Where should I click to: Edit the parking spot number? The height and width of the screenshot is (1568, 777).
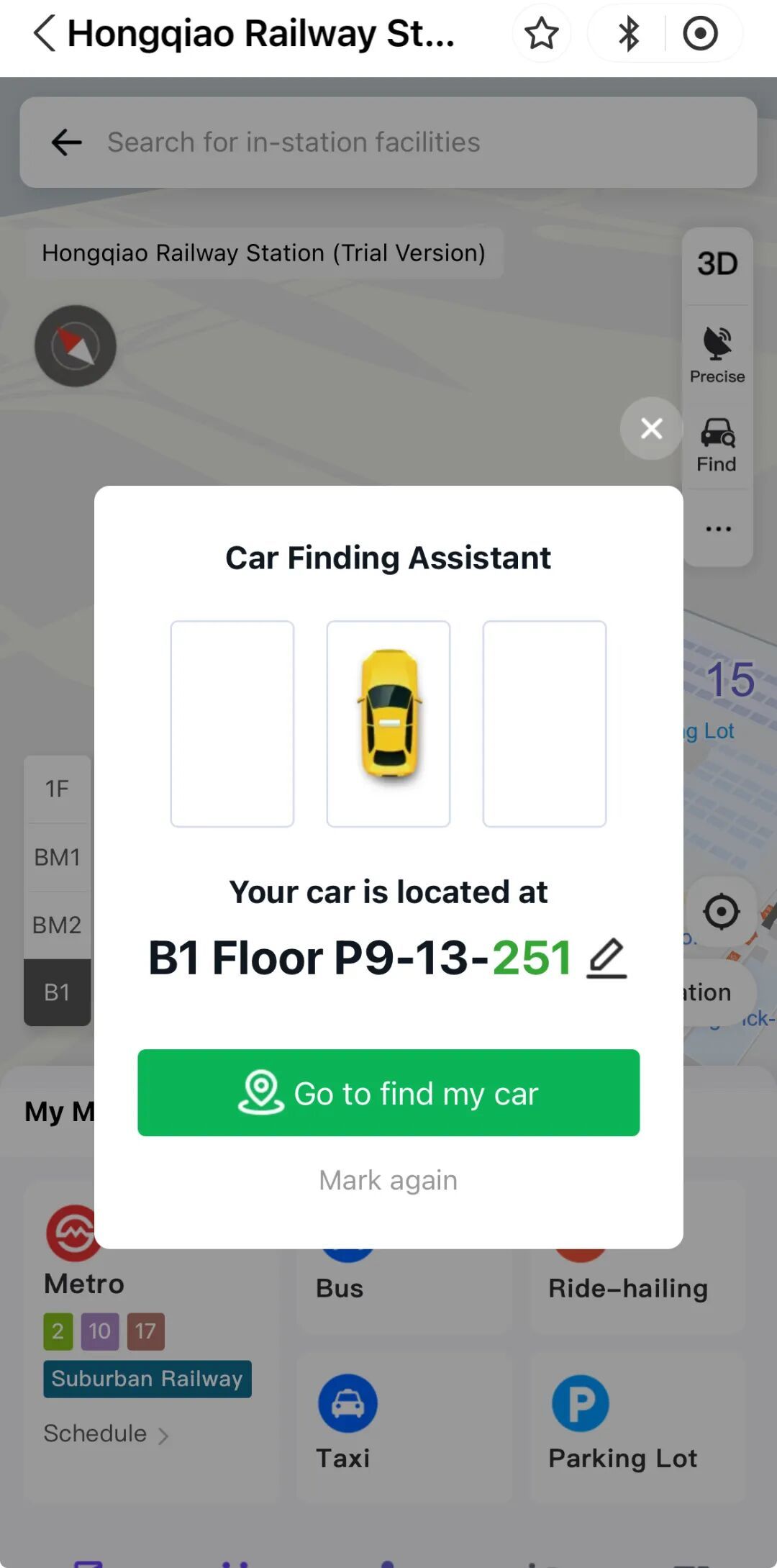[606, 958]
